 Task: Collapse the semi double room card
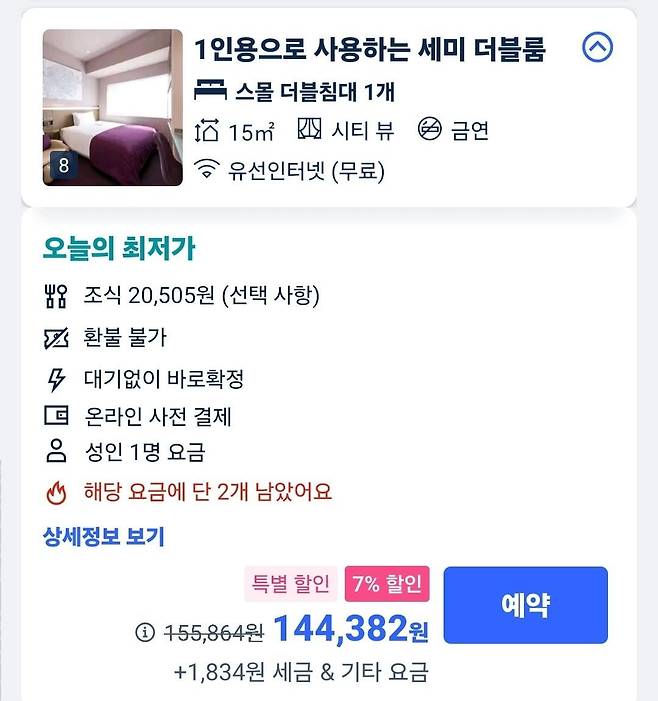(x=597, y=47)
